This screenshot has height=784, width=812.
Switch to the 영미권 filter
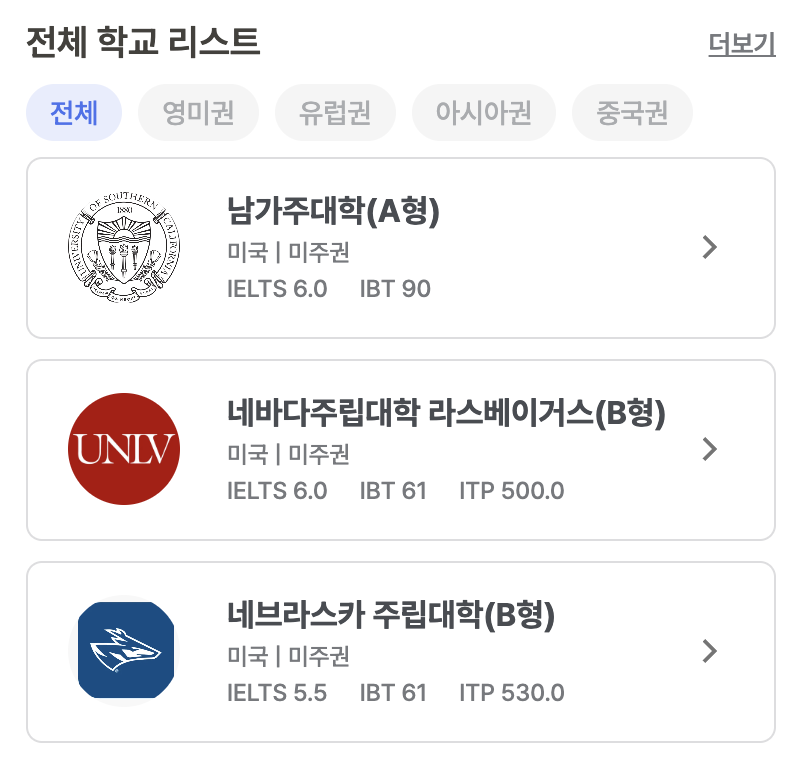[x=198, y=113]
